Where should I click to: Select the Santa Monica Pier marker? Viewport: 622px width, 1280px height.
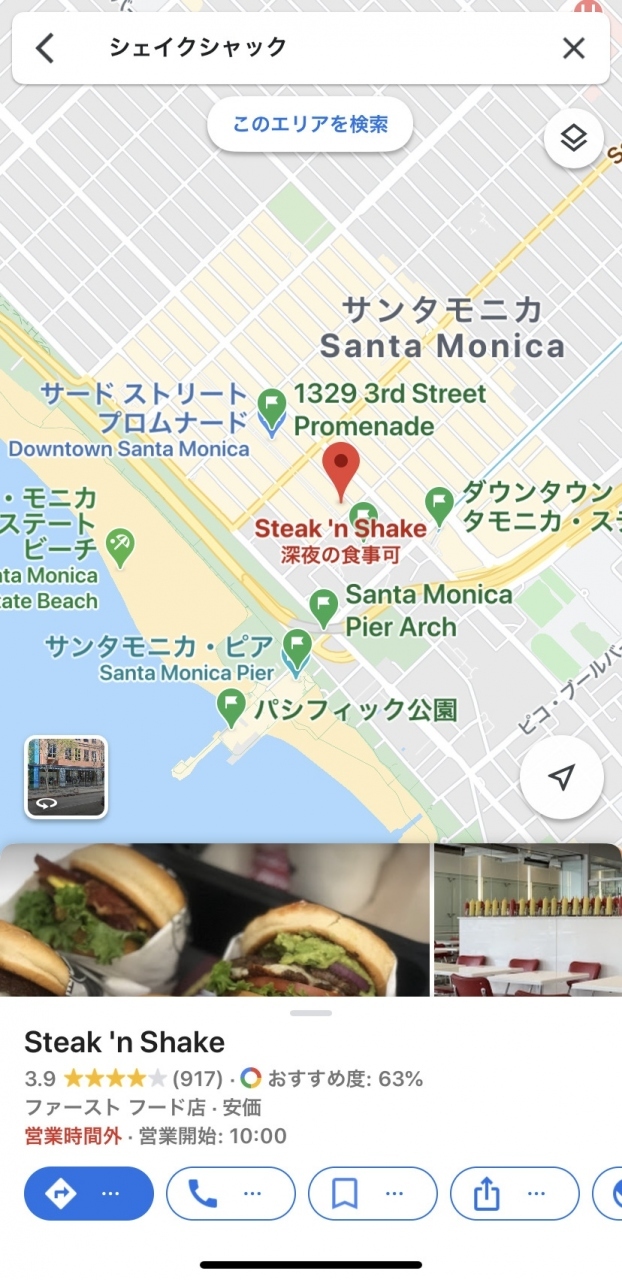click(x=297, y=650)
